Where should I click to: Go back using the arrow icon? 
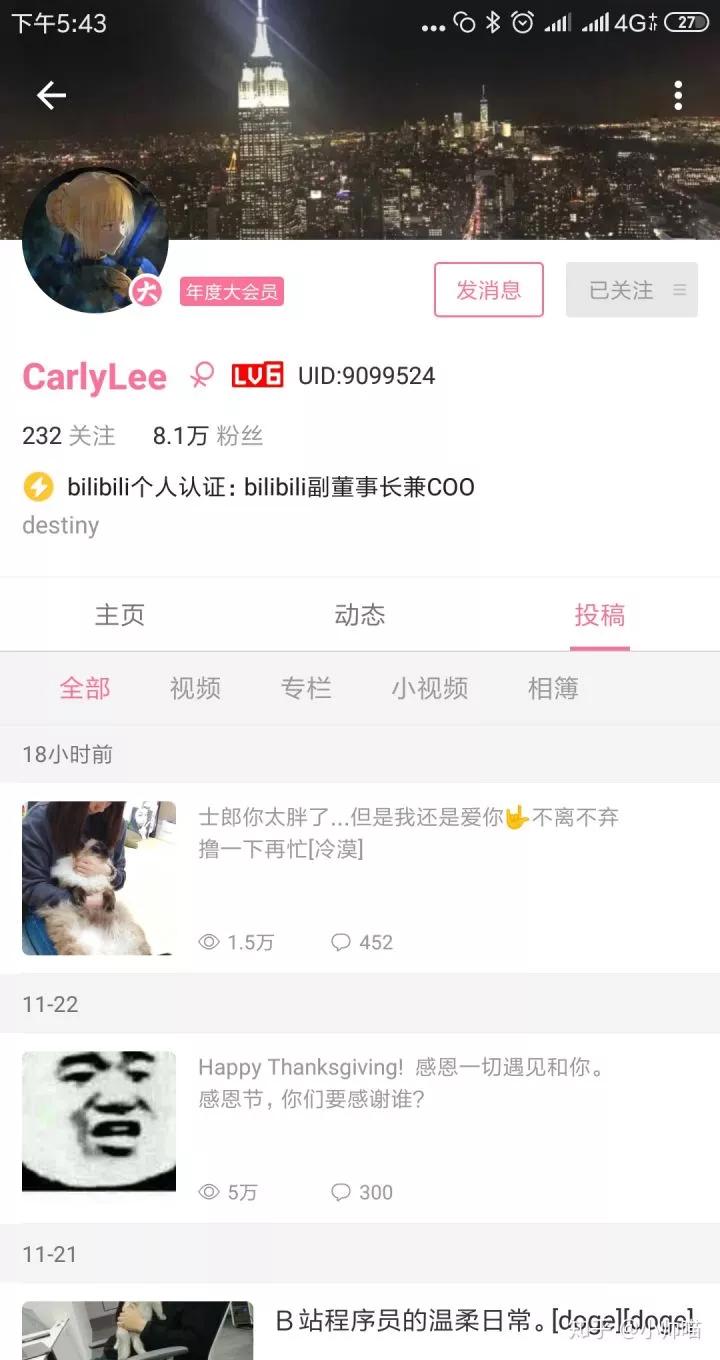point(51,95)
